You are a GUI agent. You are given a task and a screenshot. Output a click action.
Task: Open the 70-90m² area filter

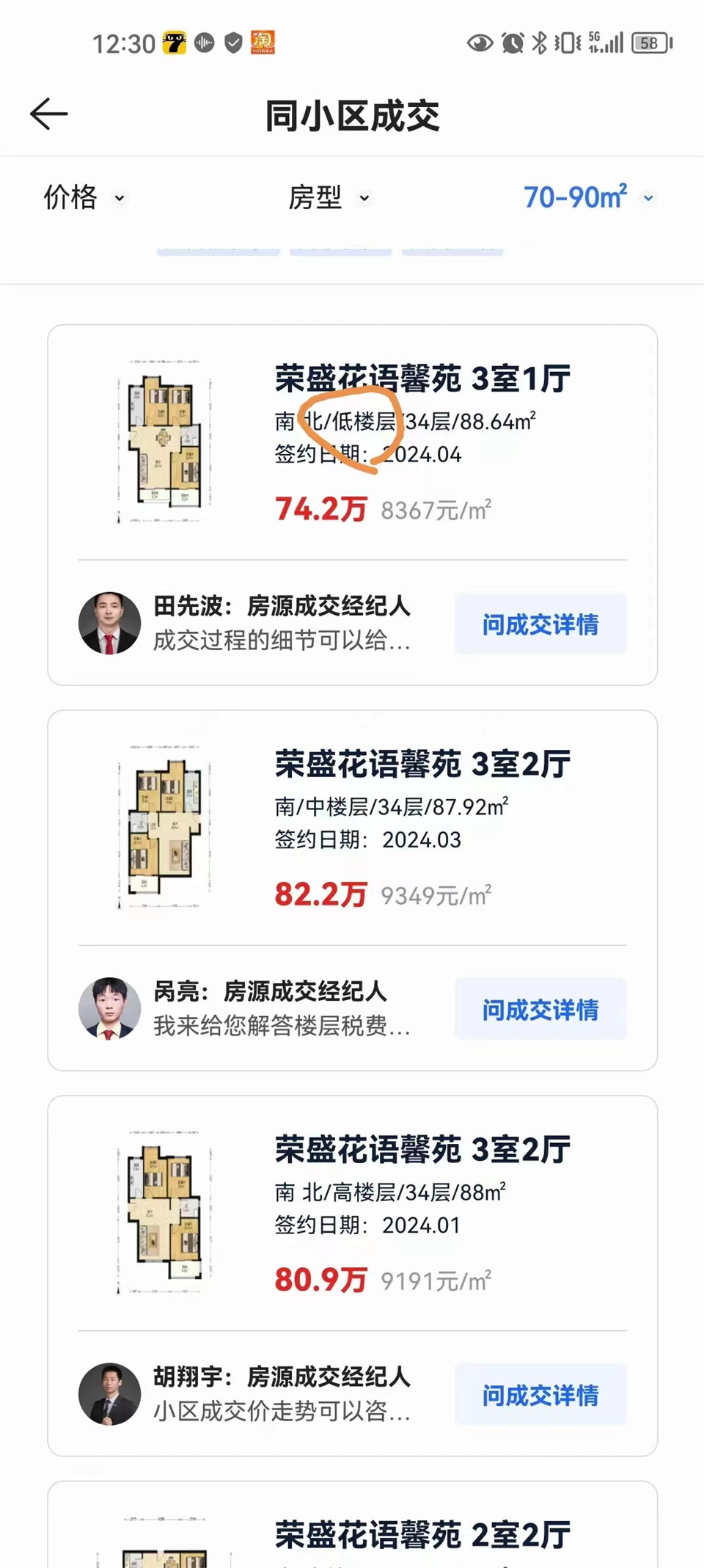point(587,197)
